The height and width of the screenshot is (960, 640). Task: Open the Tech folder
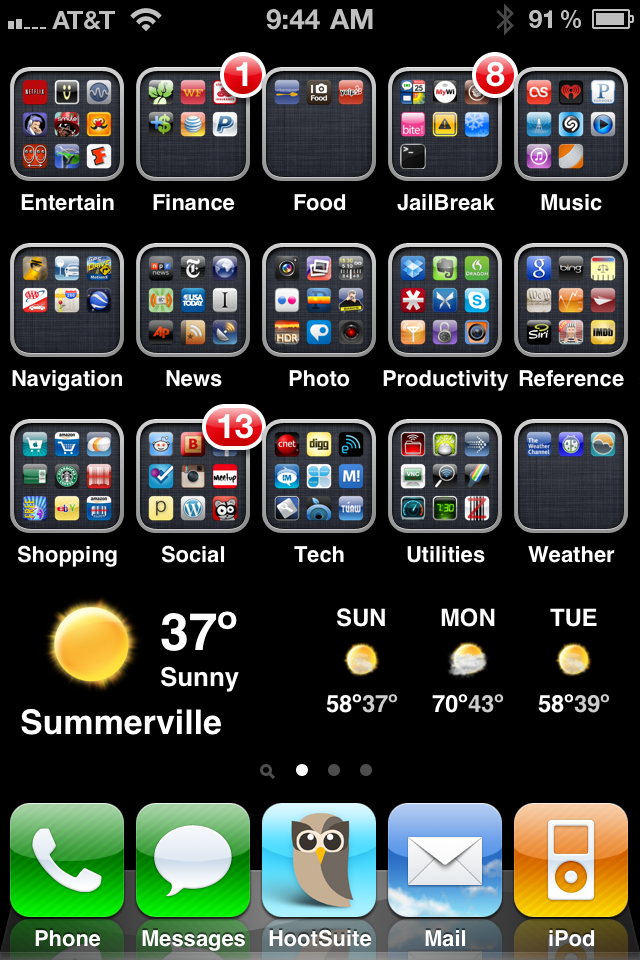pyautogui.click(x=319, y=476)
